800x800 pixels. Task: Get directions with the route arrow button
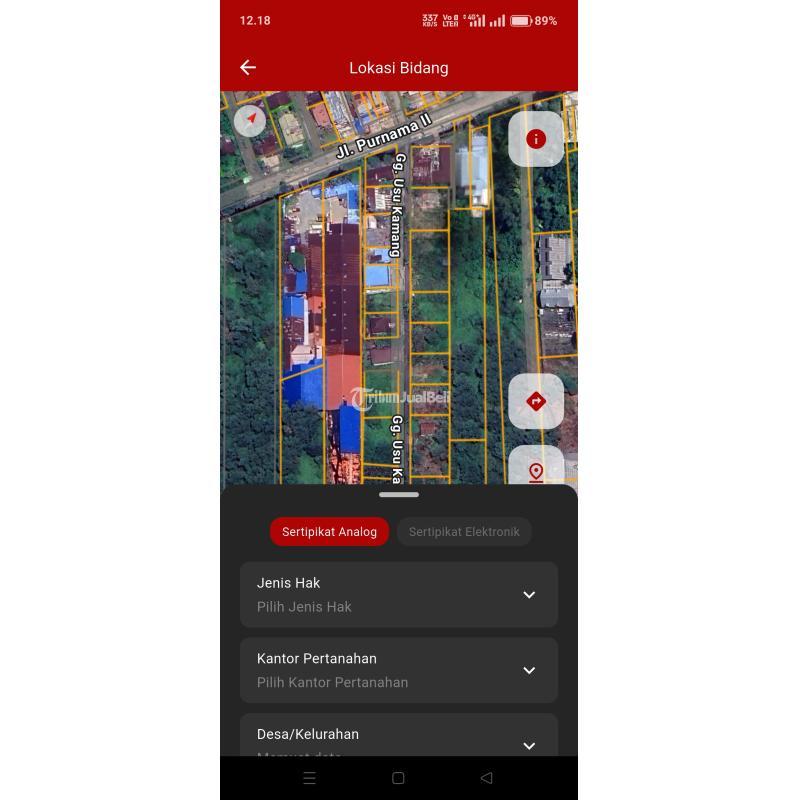tap(536, 401)
